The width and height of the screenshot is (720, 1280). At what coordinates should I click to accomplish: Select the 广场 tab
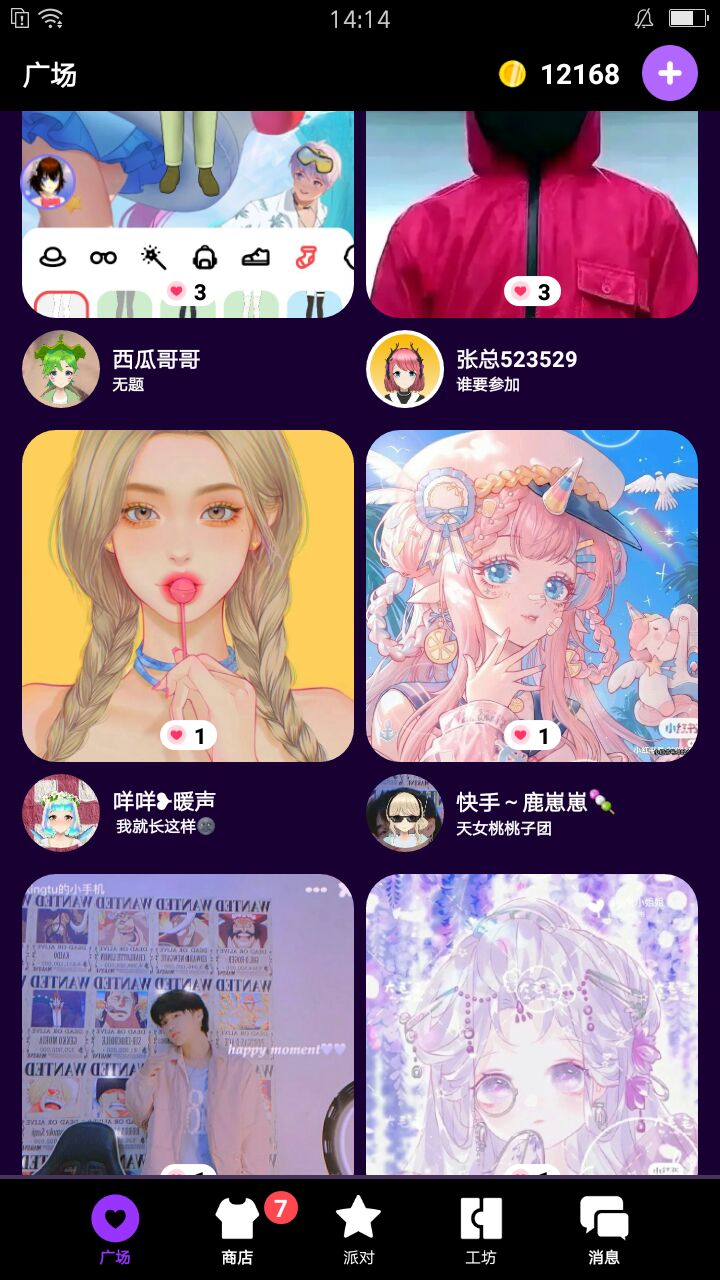point(115,1230)
